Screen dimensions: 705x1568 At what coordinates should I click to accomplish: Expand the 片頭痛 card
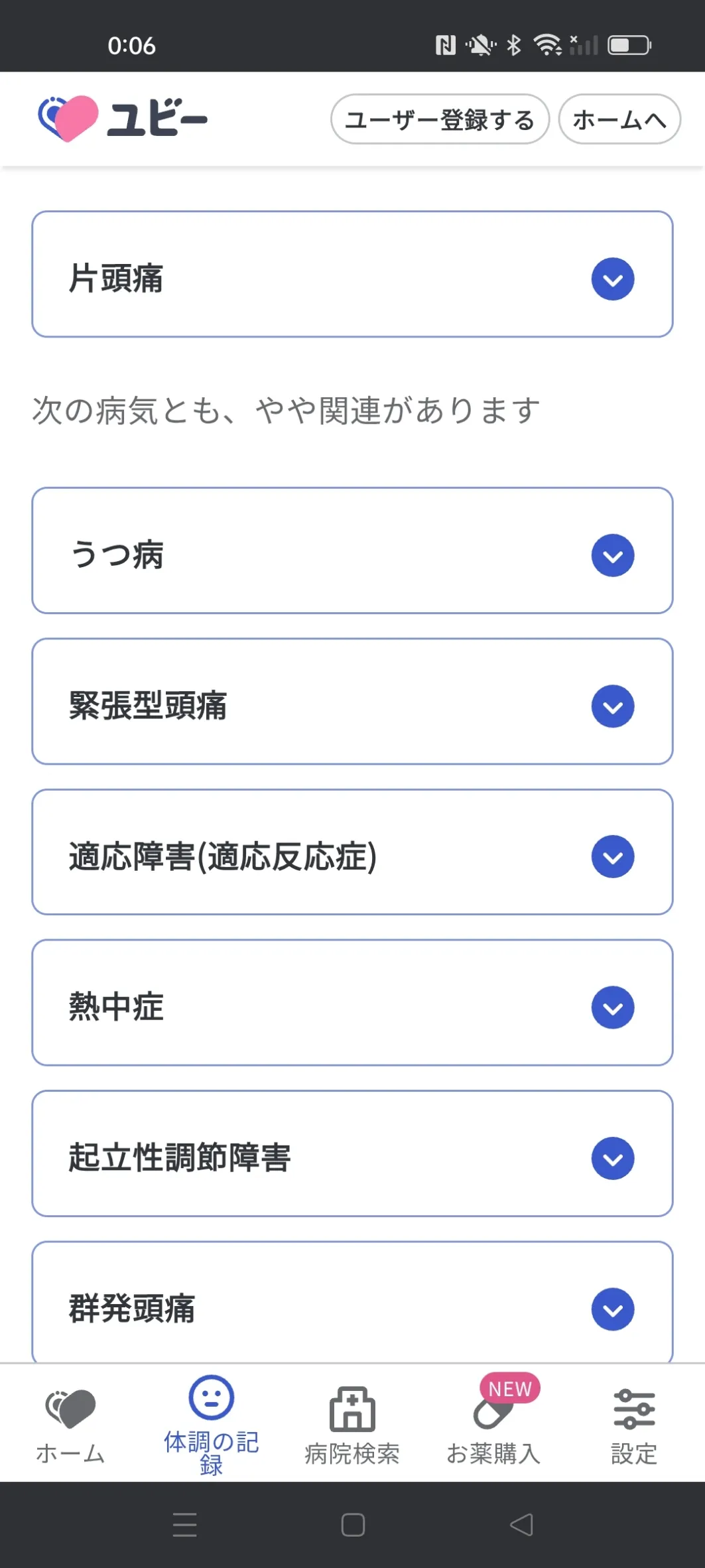click(352, 275)
